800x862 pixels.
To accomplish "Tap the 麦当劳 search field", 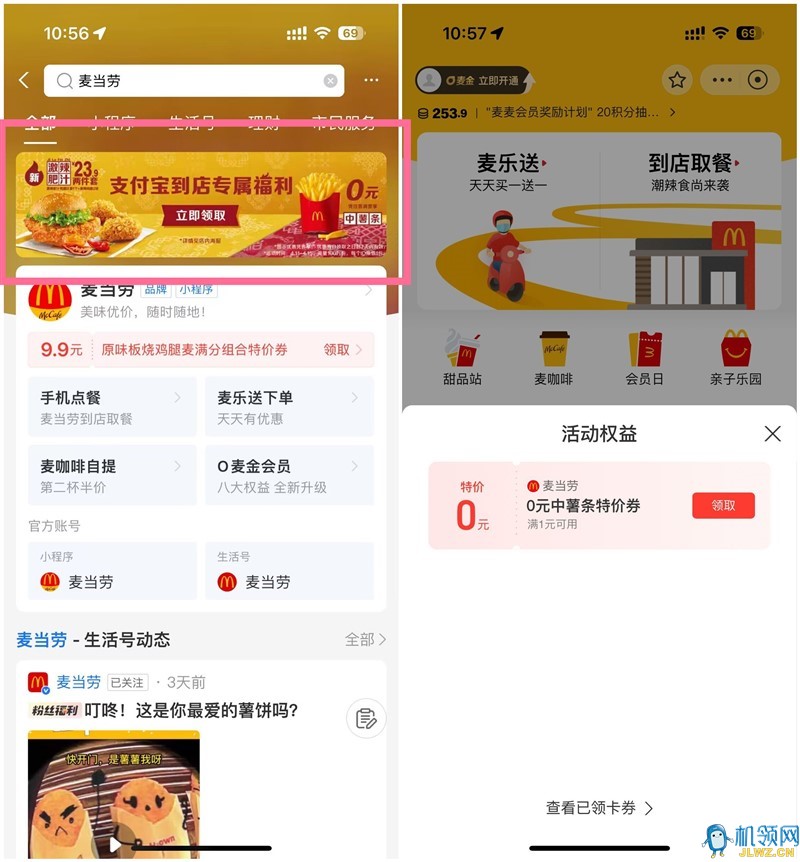I will click(x=190, y=81).
